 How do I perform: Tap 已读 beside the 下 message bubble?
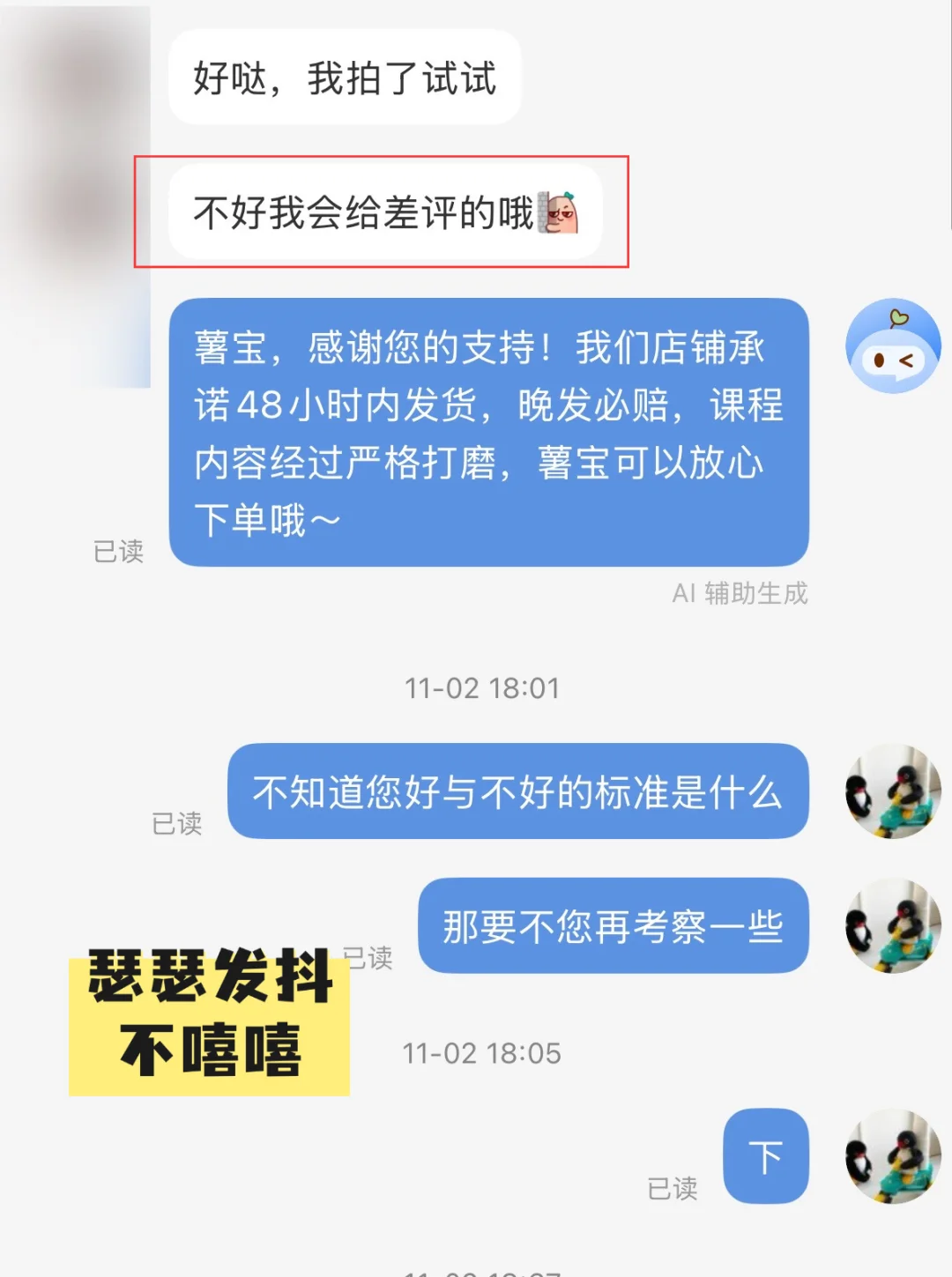(x=674, y=1187)
